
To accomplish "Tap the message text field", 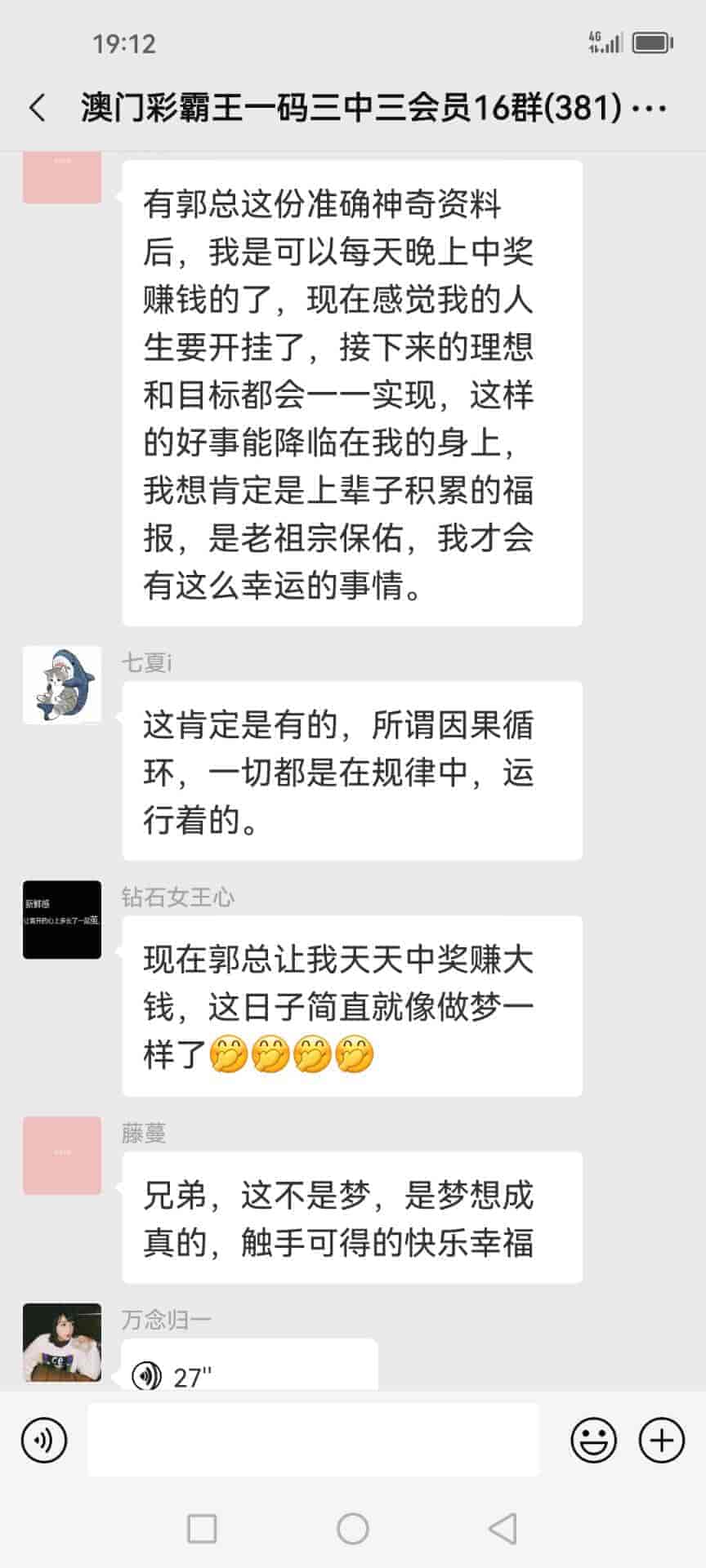I will tap(313, 1440).
